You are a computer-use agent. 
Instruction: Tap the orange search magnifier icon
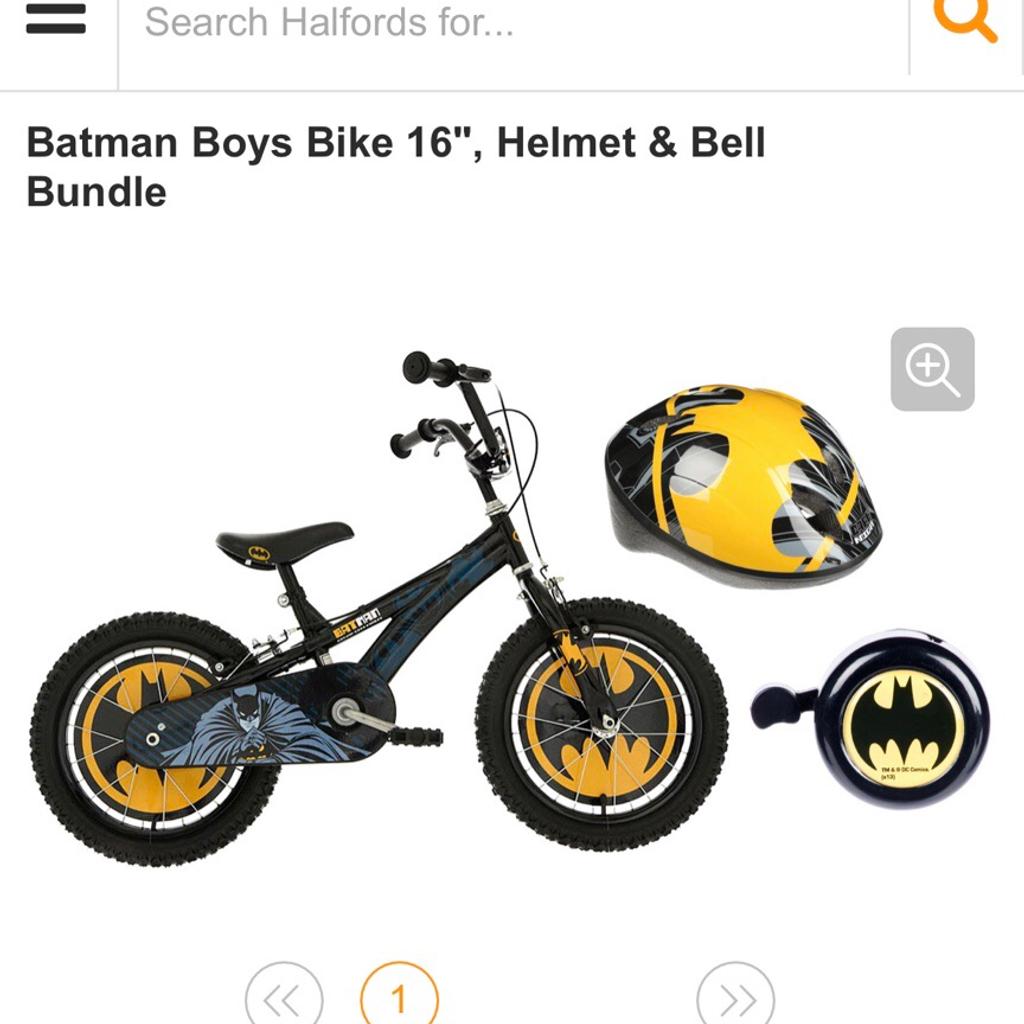pos(968,20)
